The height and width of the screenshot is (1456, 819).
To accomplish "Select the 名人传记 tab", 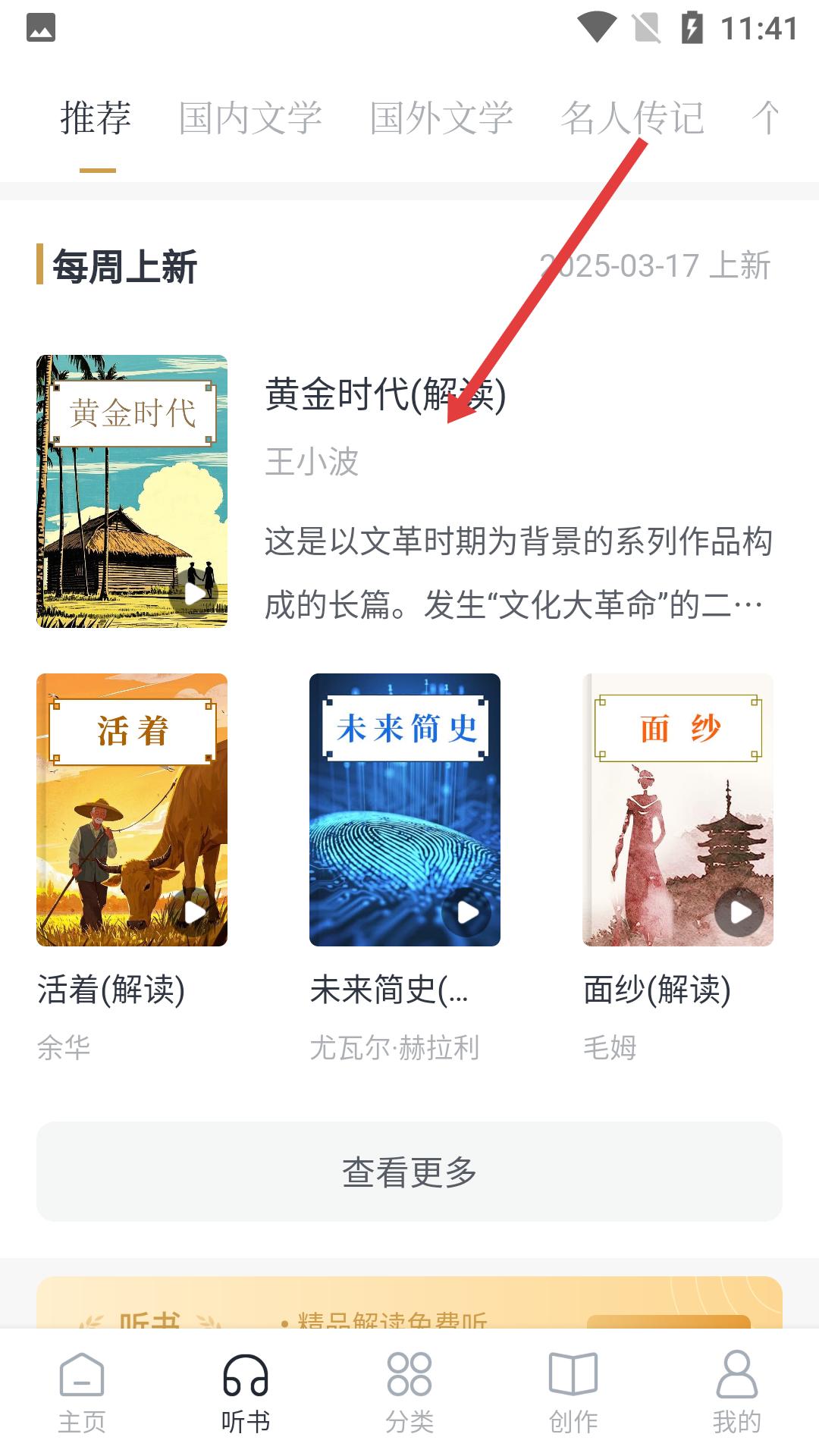I will point(632,118).
